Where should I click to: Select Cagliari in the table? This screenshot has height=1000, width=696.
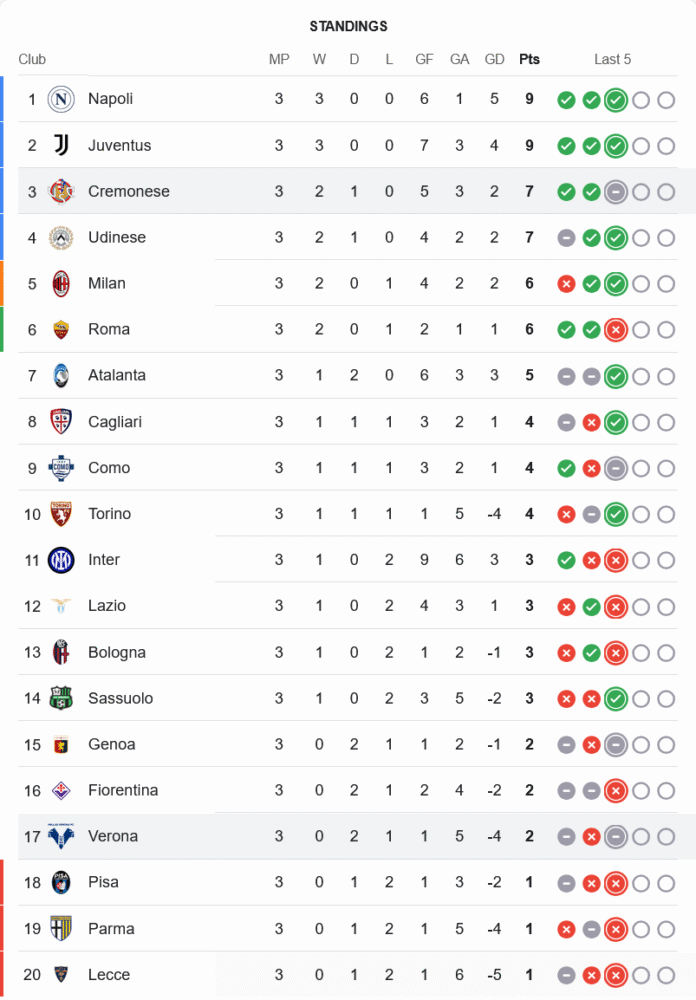pos(114,422)
